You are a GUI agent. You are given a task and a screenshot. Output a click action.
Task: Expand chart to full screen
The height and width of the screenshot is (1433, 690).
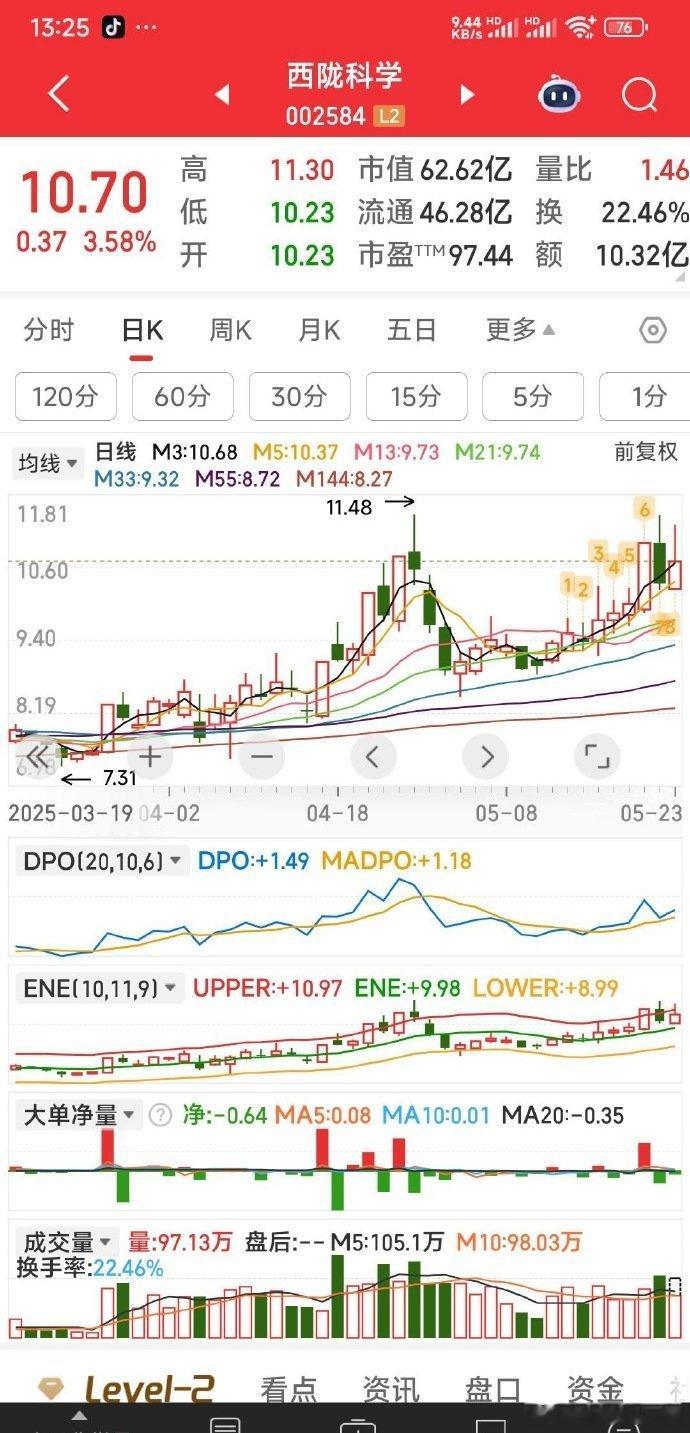point(597,757)
